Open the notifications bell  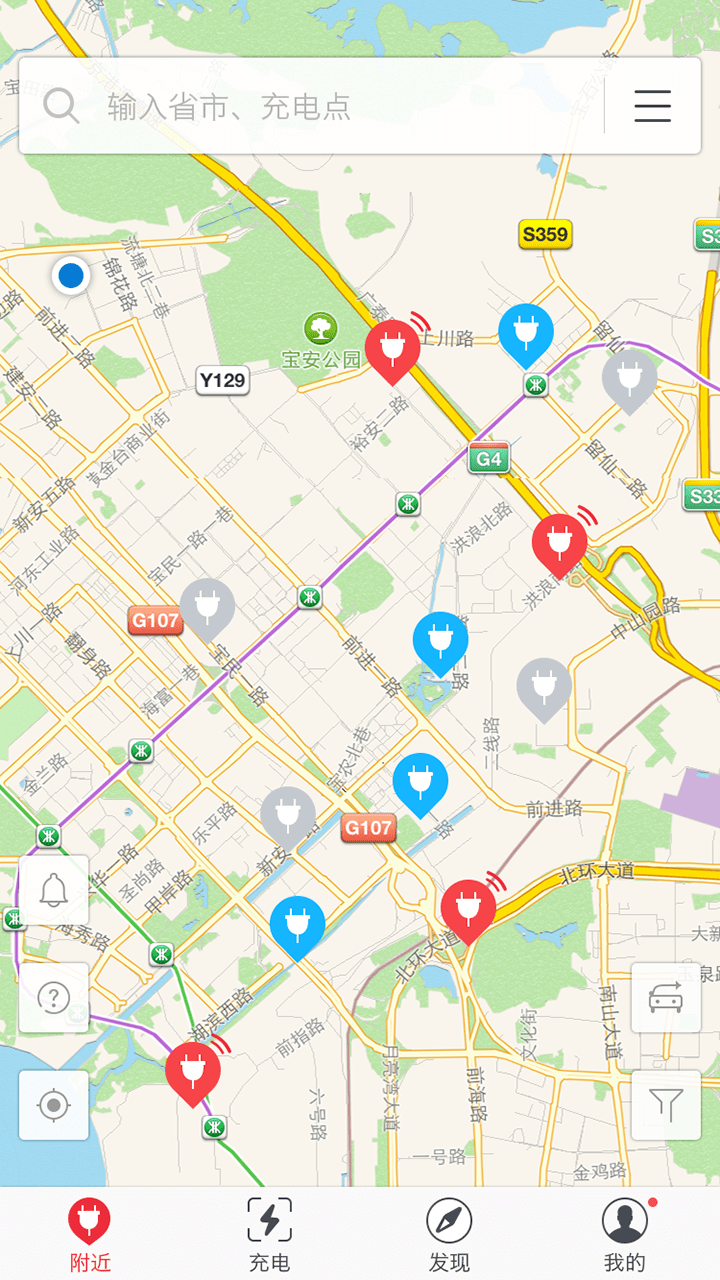(54, 890)
